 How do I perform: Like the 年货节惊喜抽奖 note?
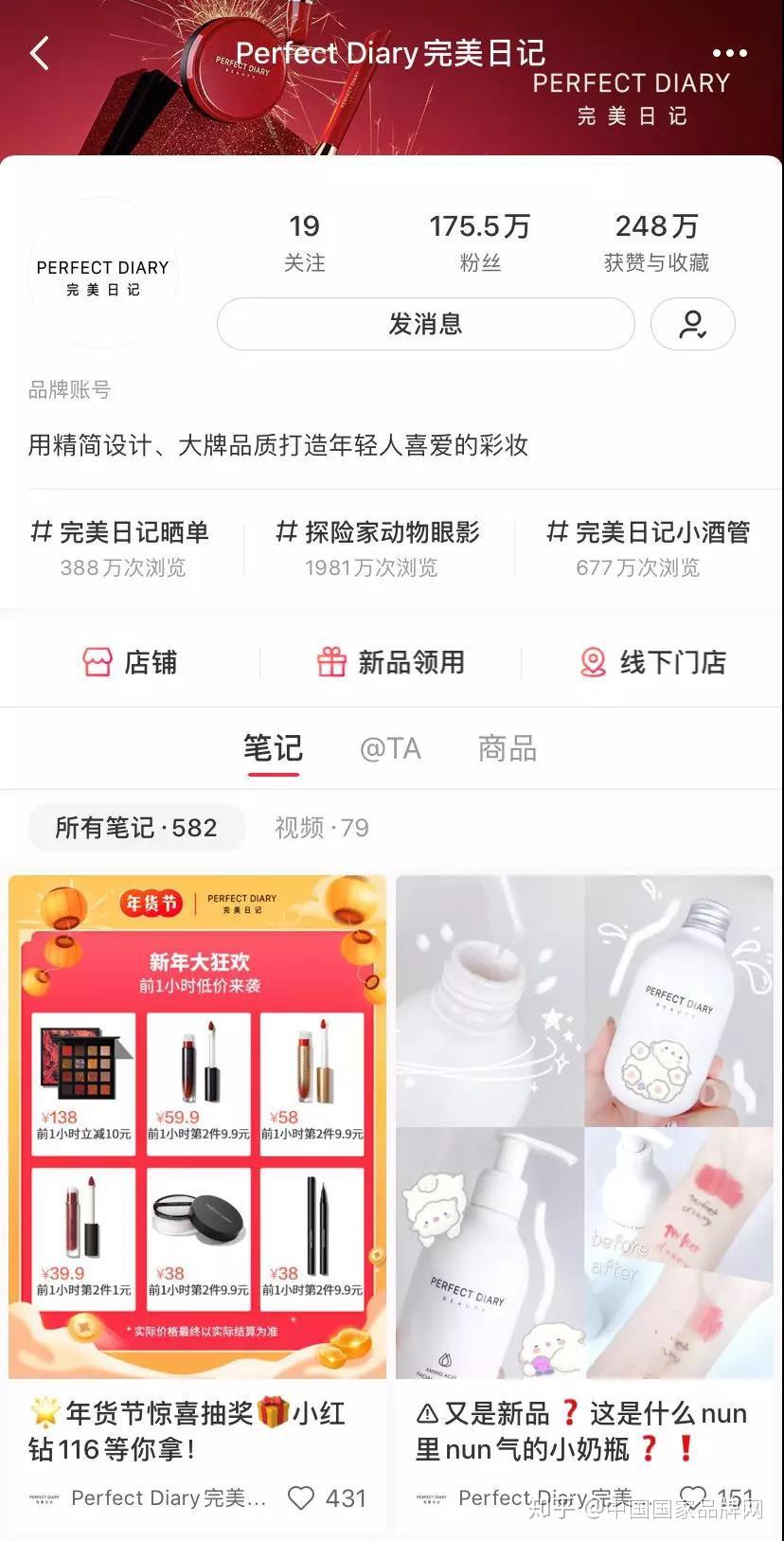pyautogui.click(x=302, y=1497)
